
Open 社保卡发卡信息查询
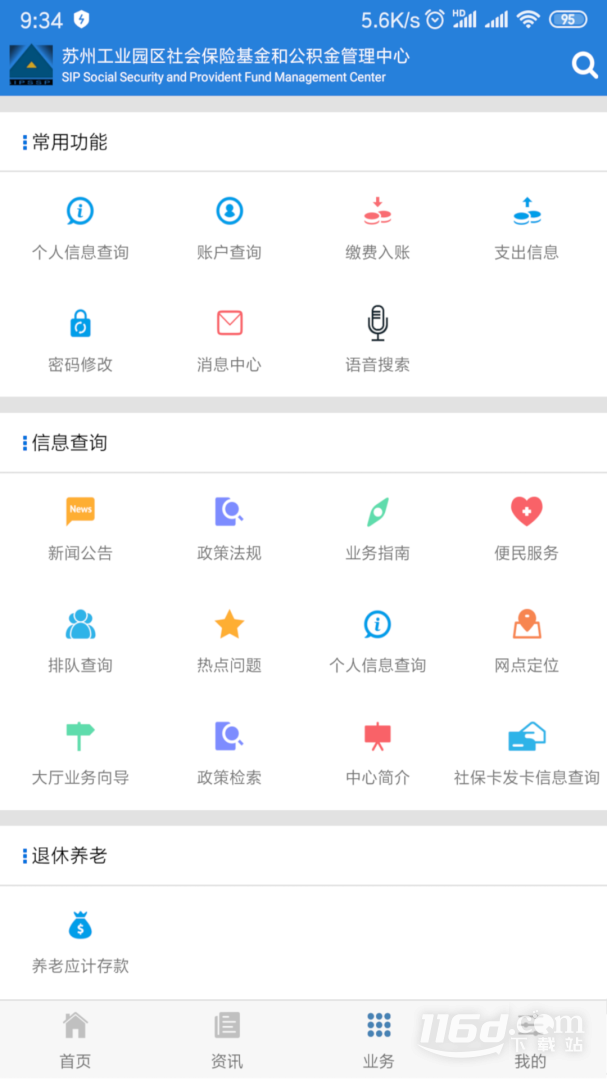(x=526, y=752)
